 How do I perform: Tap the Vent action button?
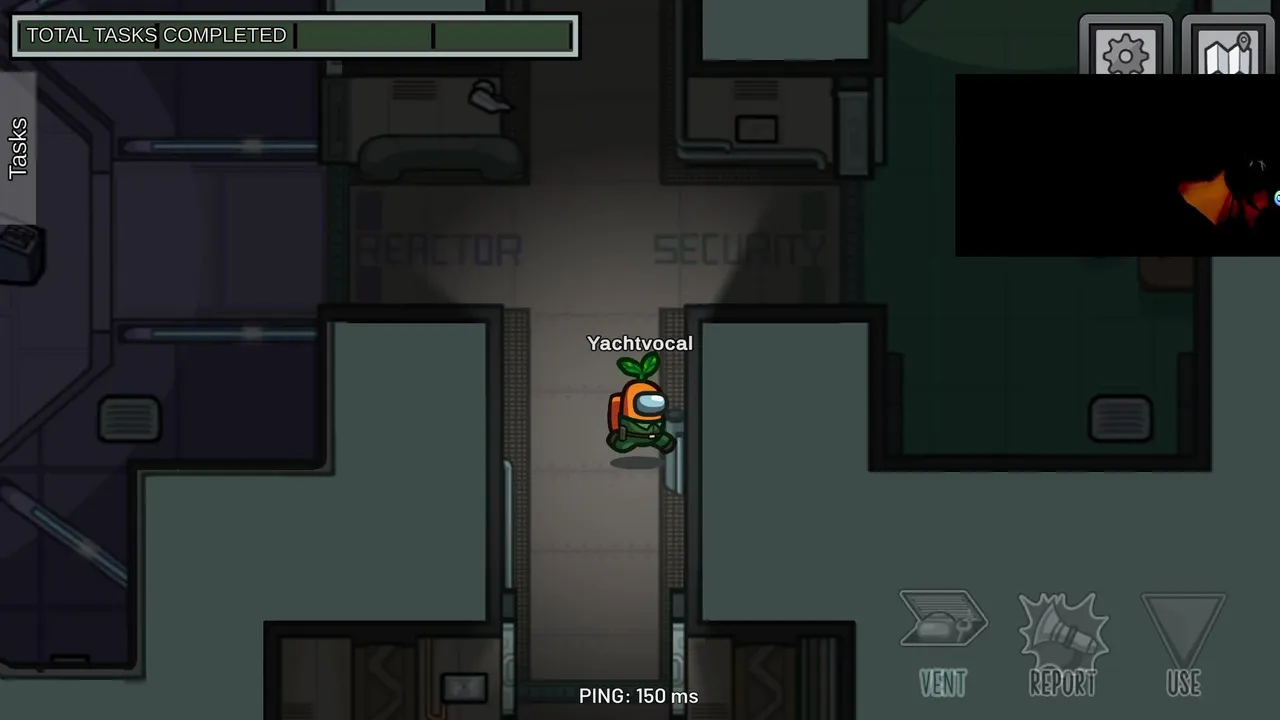(x=943, y=640)
